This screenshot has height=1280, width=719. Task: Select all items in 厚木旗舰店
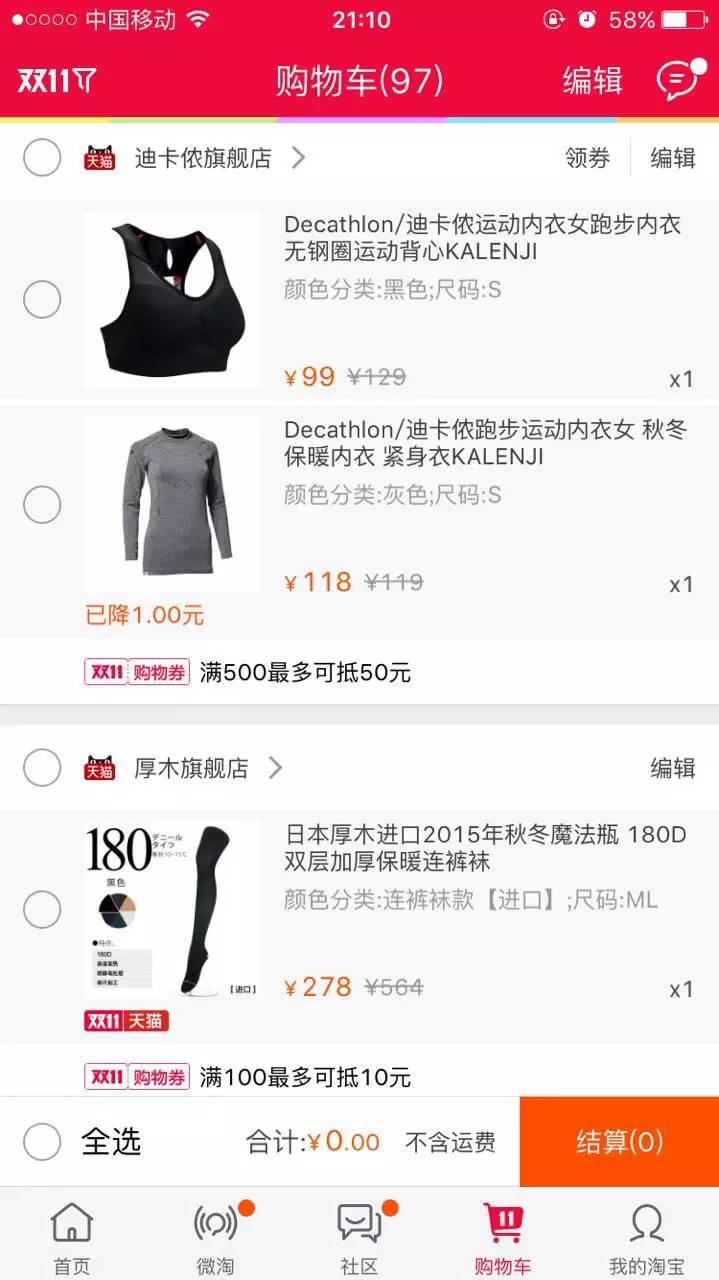pyautogui.click(x=42, y=768)
